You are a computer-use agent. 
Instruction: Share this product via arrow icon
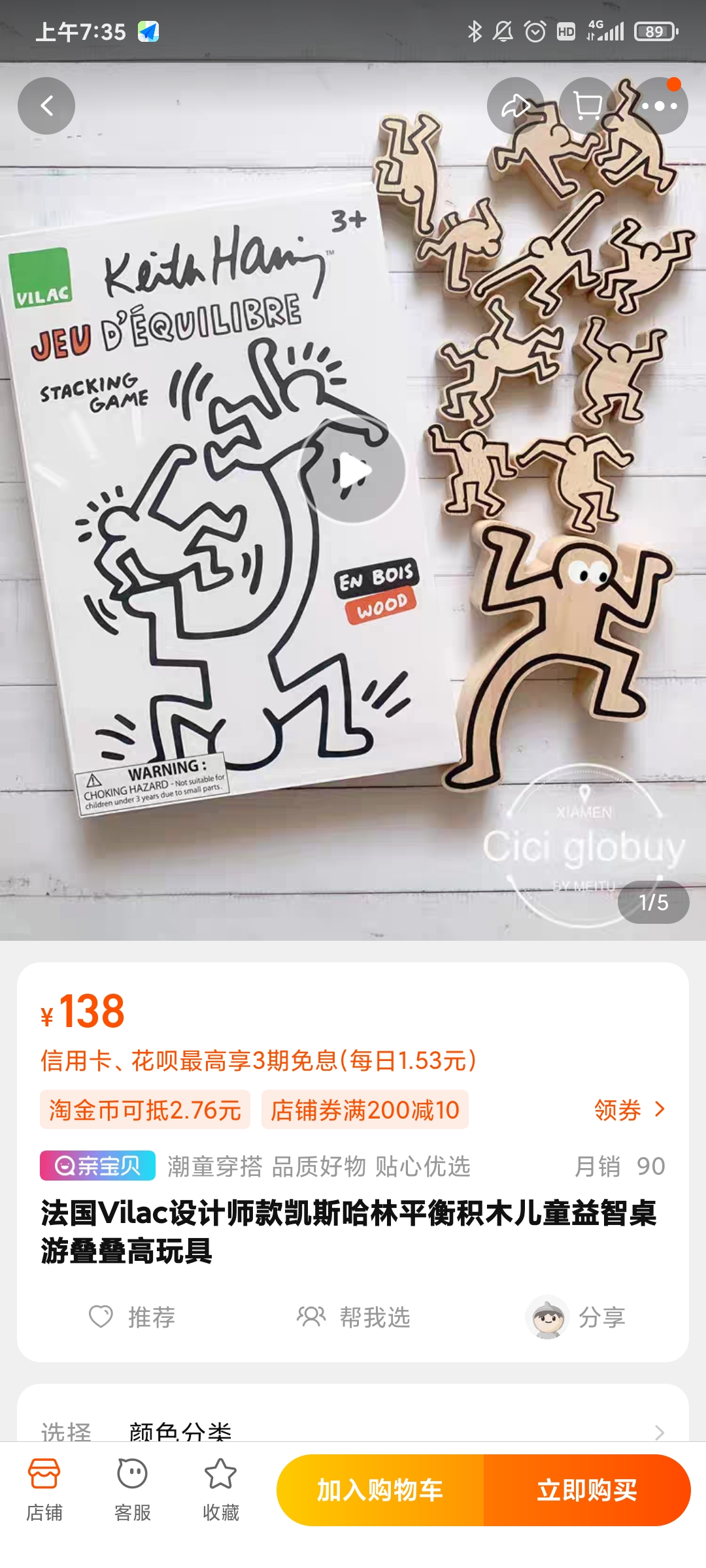pos(515,106)
